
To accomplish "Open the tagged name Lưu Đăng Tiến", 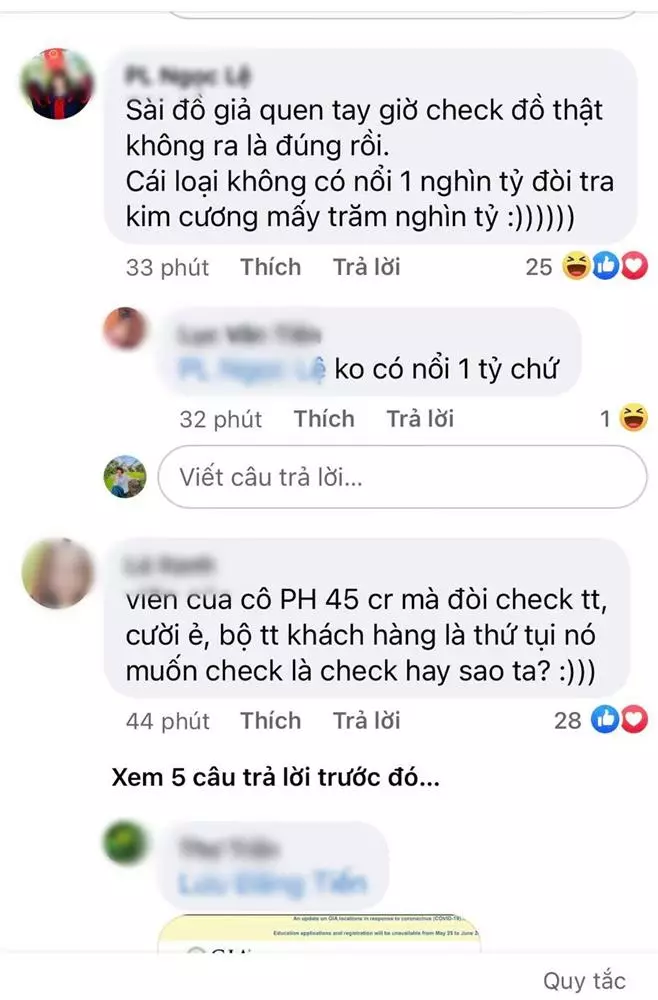I will coord(258,883).
